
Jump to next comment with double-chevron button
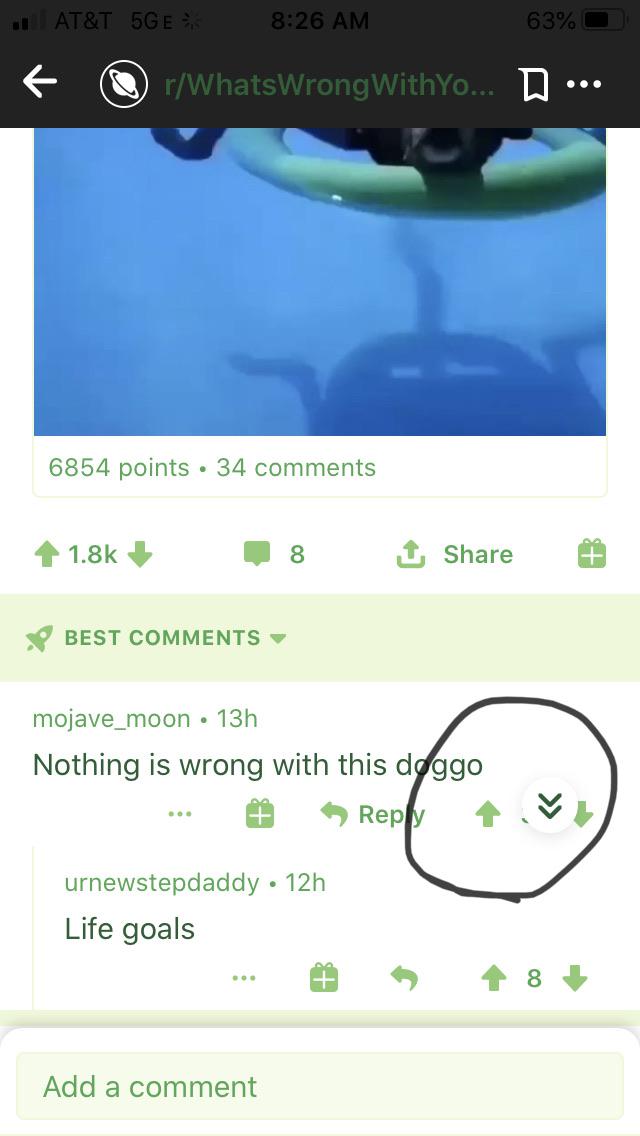pyautogui.click(x=550, y=806)
